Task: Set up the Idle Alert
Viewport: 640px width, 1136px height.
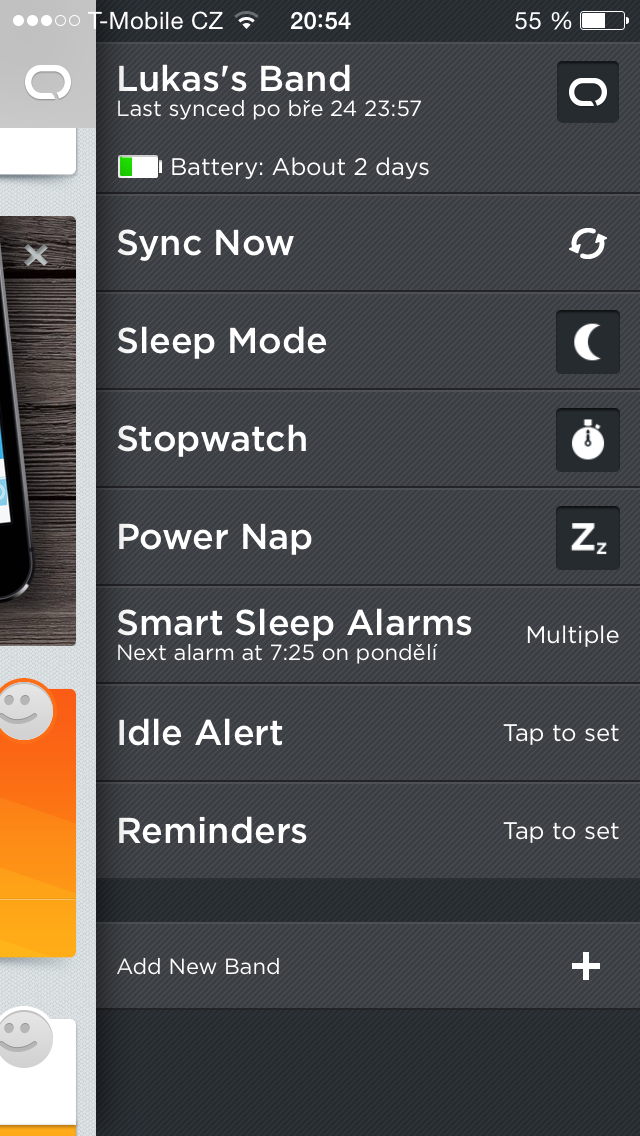Action: (368, 733)
